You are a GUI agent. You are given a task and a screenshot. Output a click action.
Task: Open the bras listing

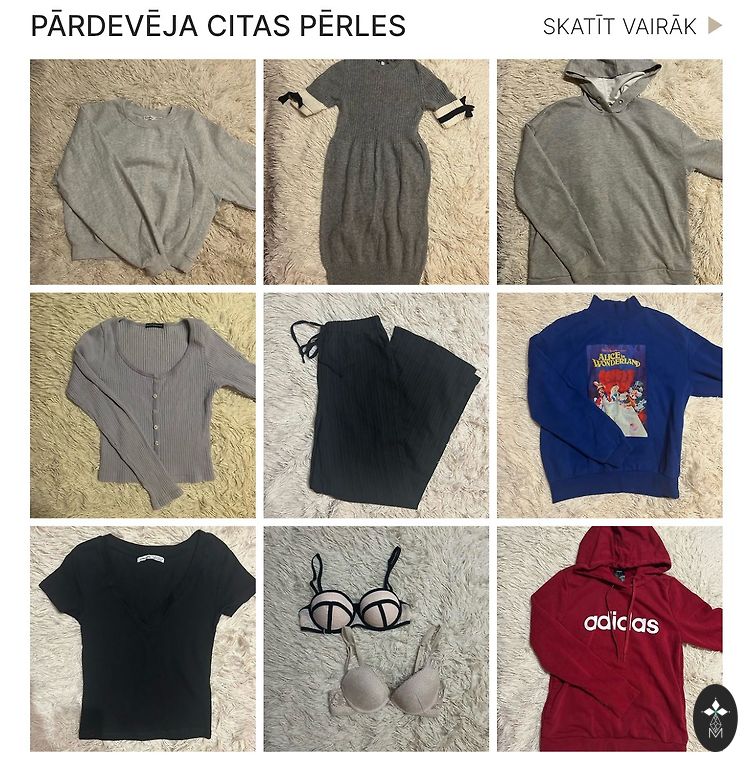(376, 638)
